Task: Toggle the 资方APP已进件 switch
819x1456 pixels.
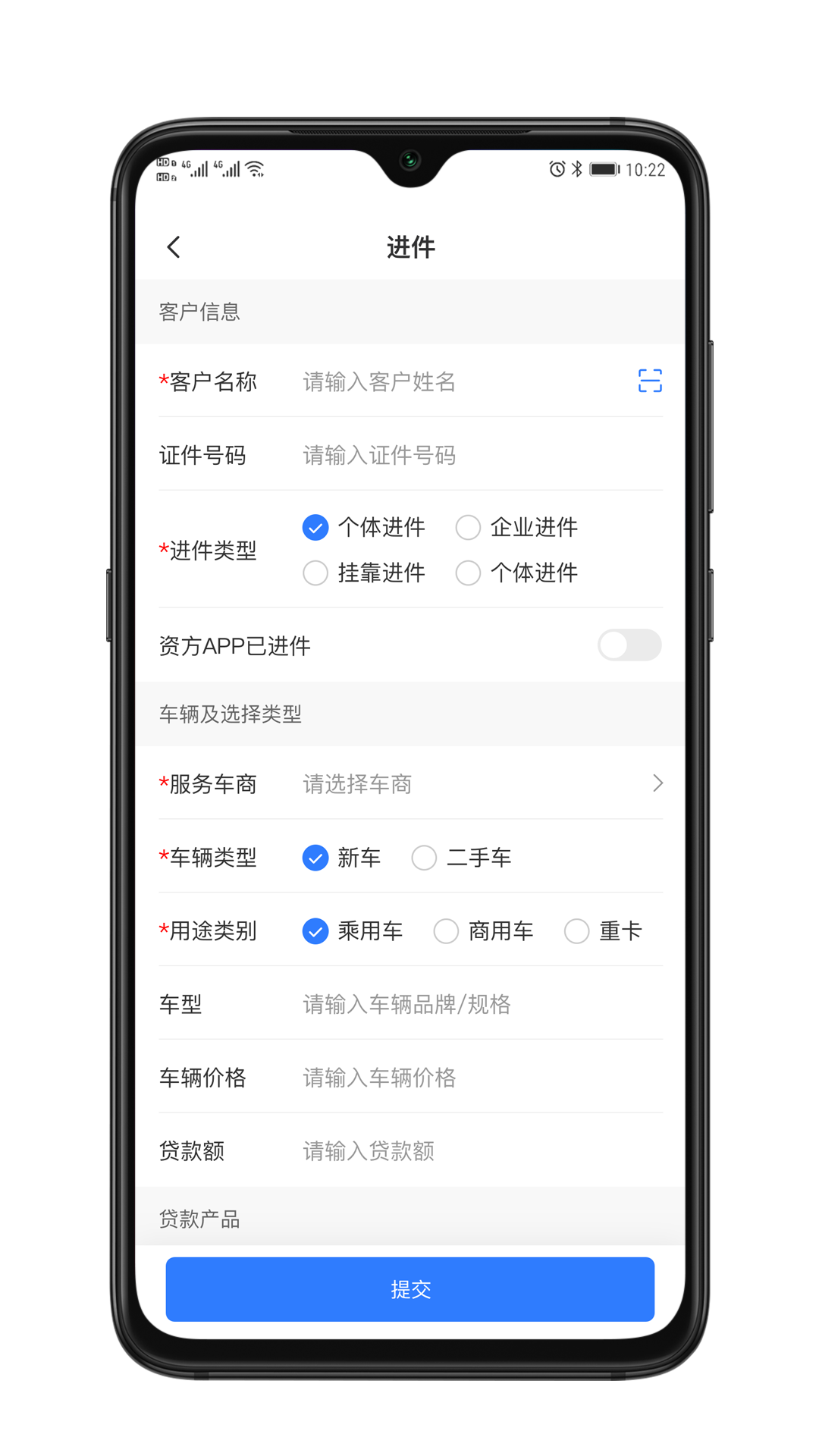Action: tap(629, 645)
